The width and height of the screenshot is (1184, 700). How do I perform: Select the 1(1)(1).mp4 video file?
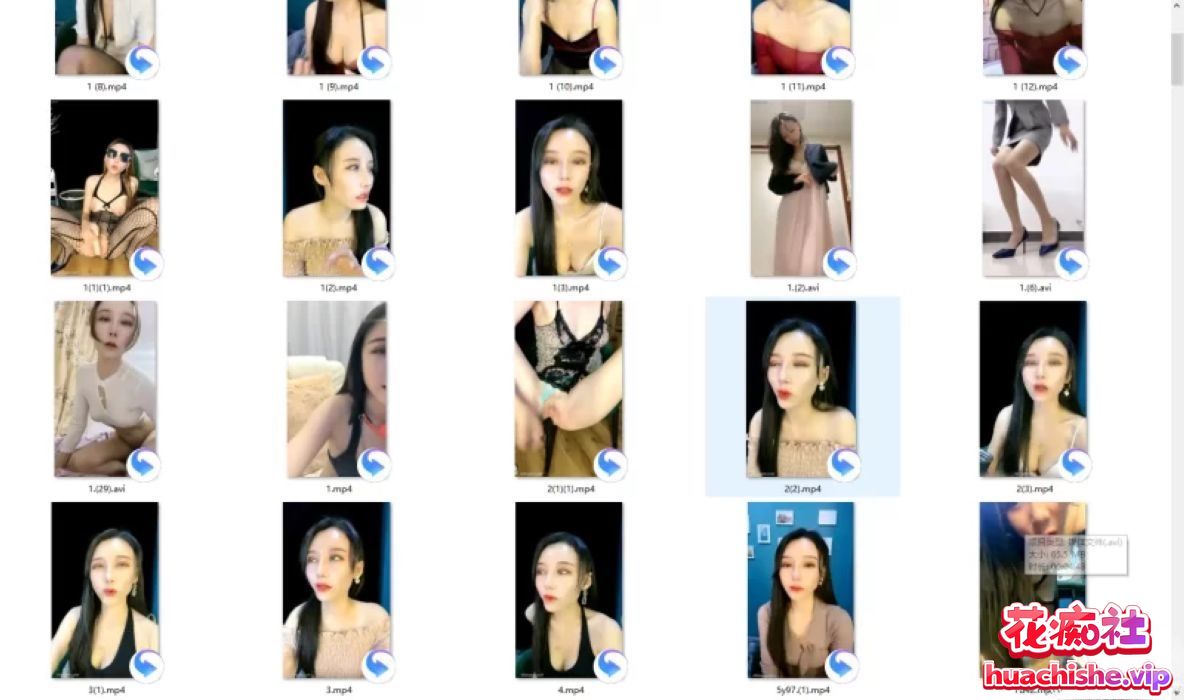coord(105,188)
